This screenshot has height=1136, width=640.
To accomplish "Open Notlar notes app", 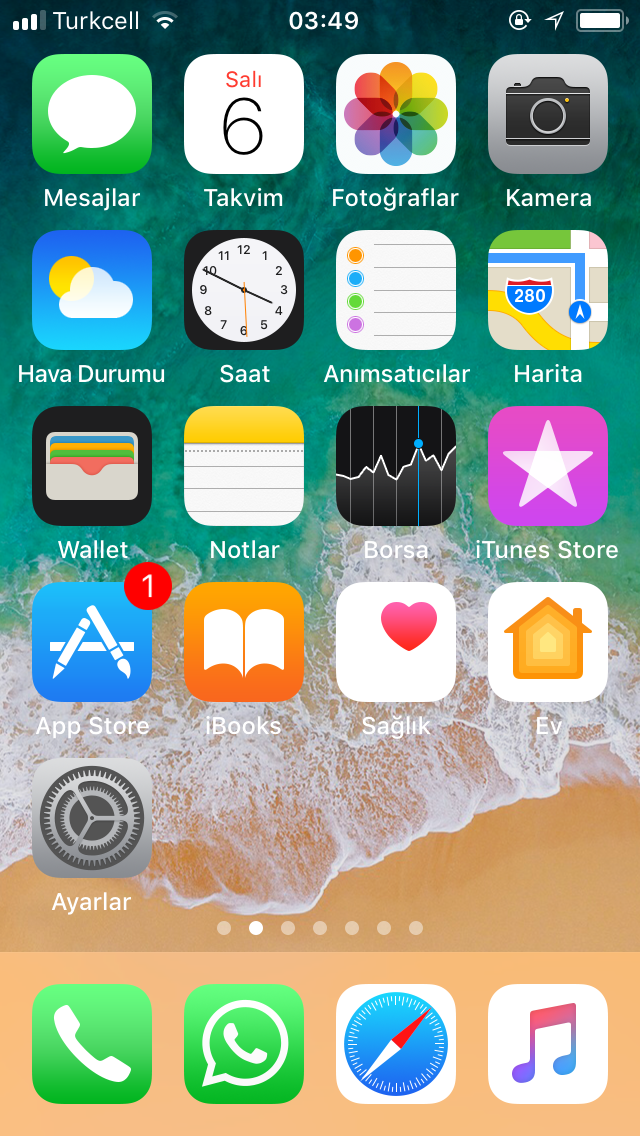I will click(x=244, y=466).
